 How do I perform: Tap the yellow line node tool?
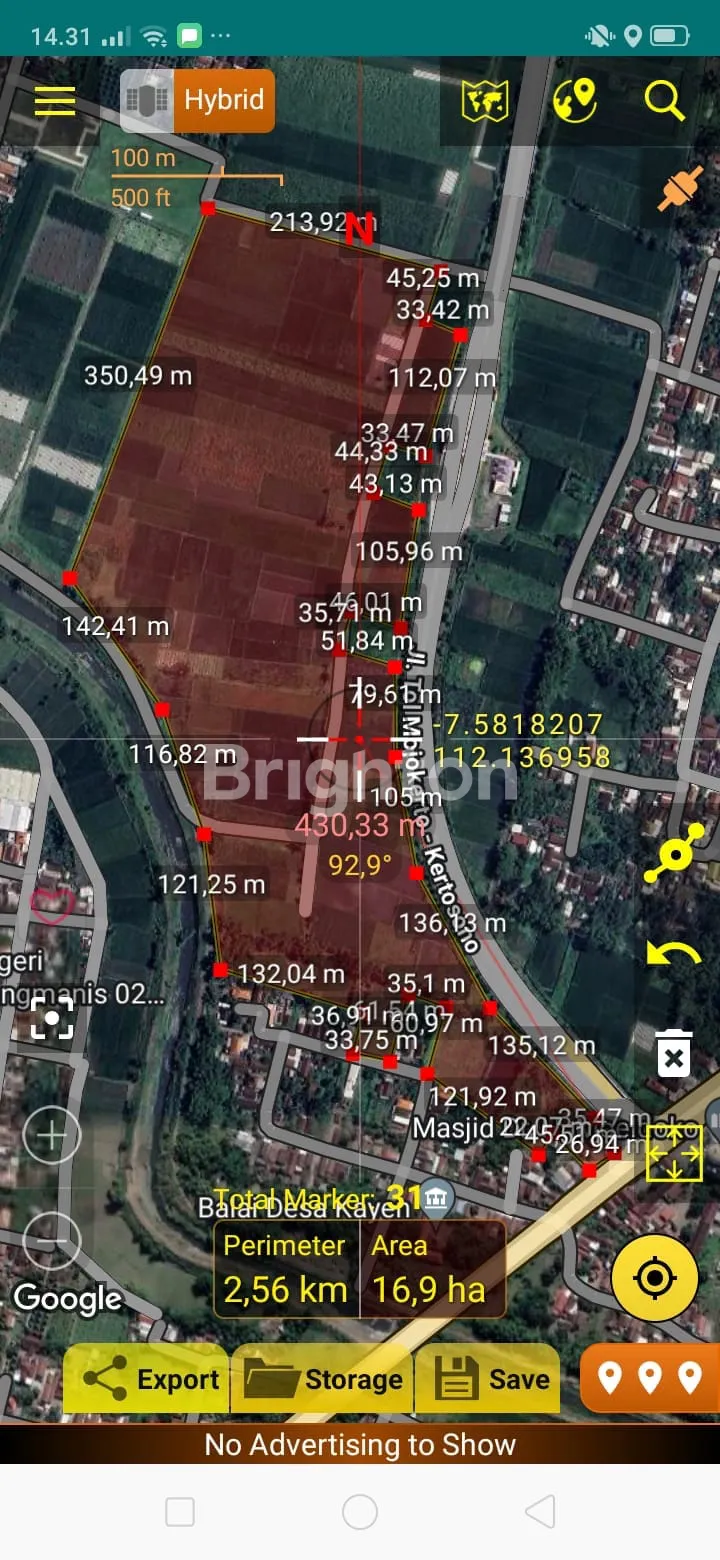[675, 853]
